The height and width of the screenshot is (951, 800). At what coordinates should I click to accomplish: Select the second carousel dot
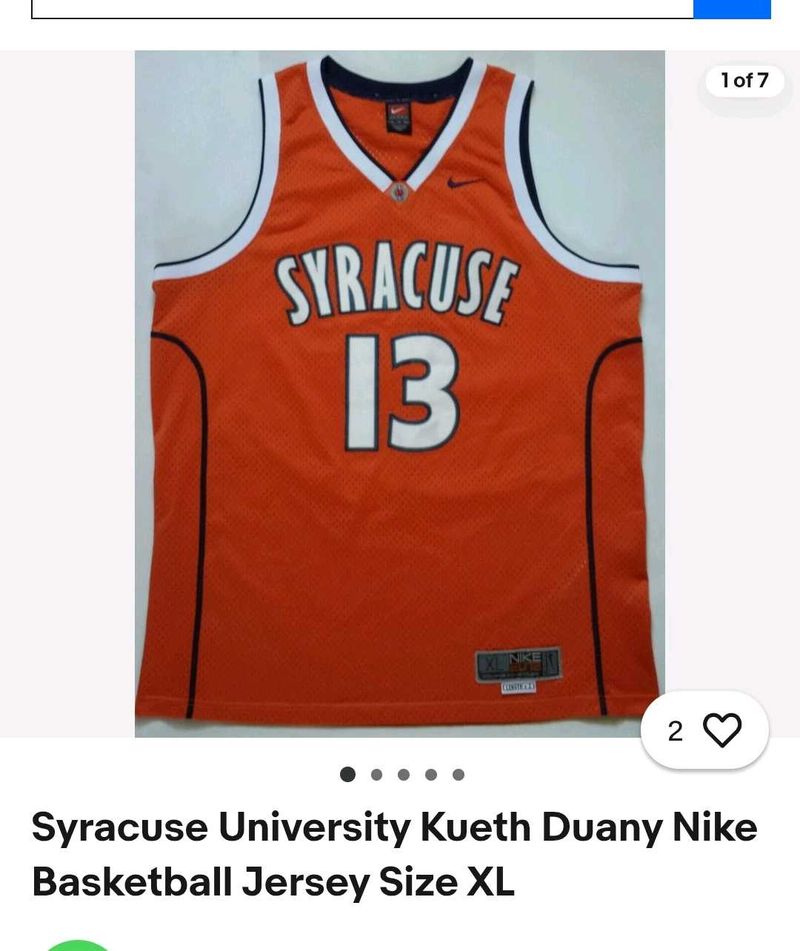(x=375, y=773)
